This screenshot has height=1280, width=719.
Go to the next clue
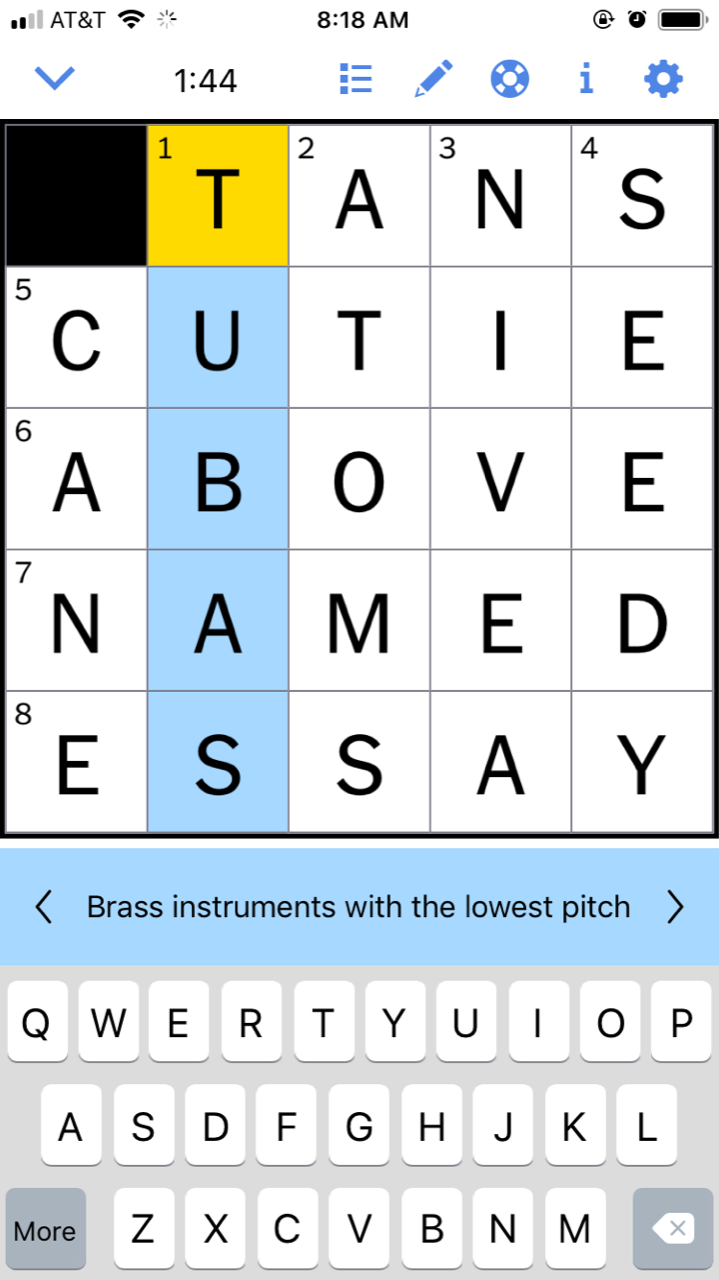[x=676, y=907]
